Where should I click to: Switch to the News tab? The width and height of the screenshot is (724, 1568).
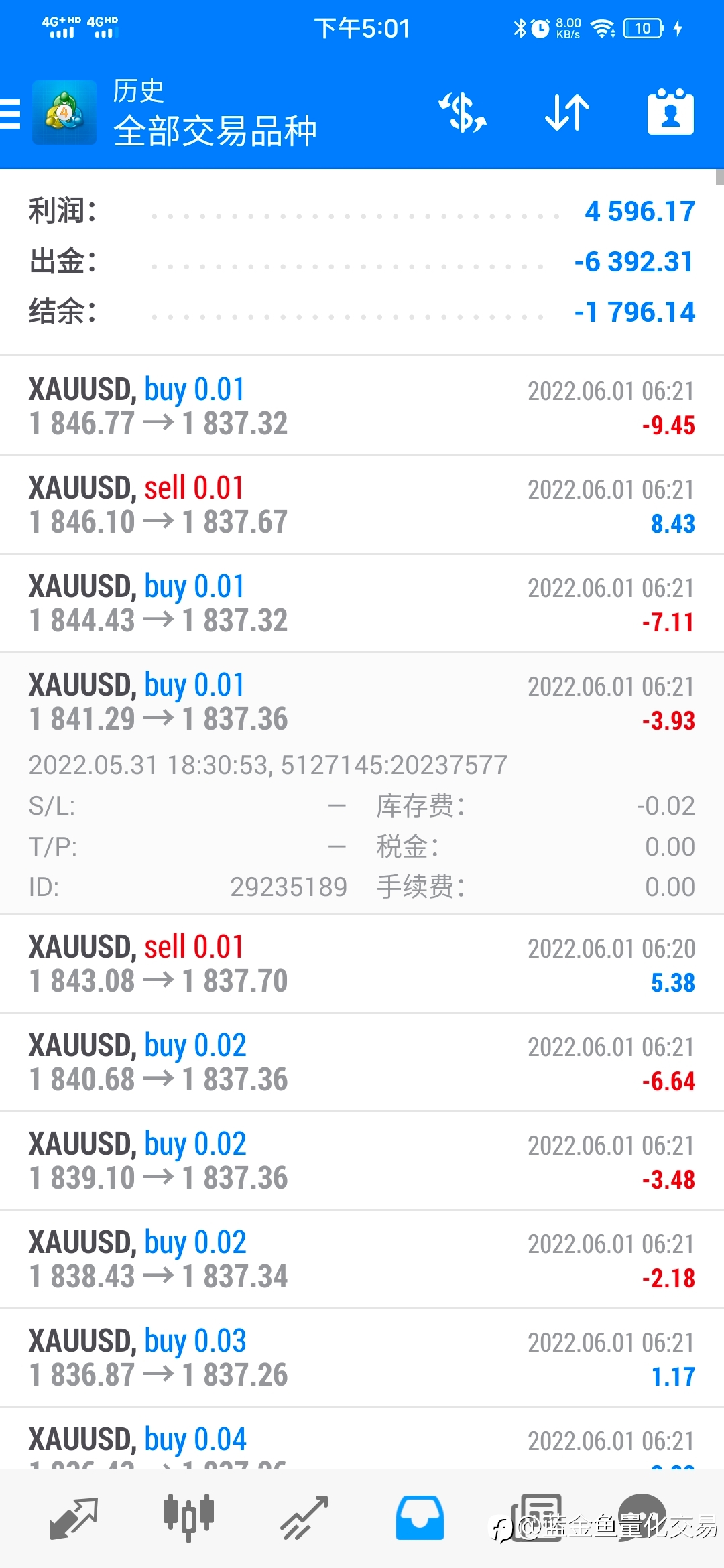536,1518
